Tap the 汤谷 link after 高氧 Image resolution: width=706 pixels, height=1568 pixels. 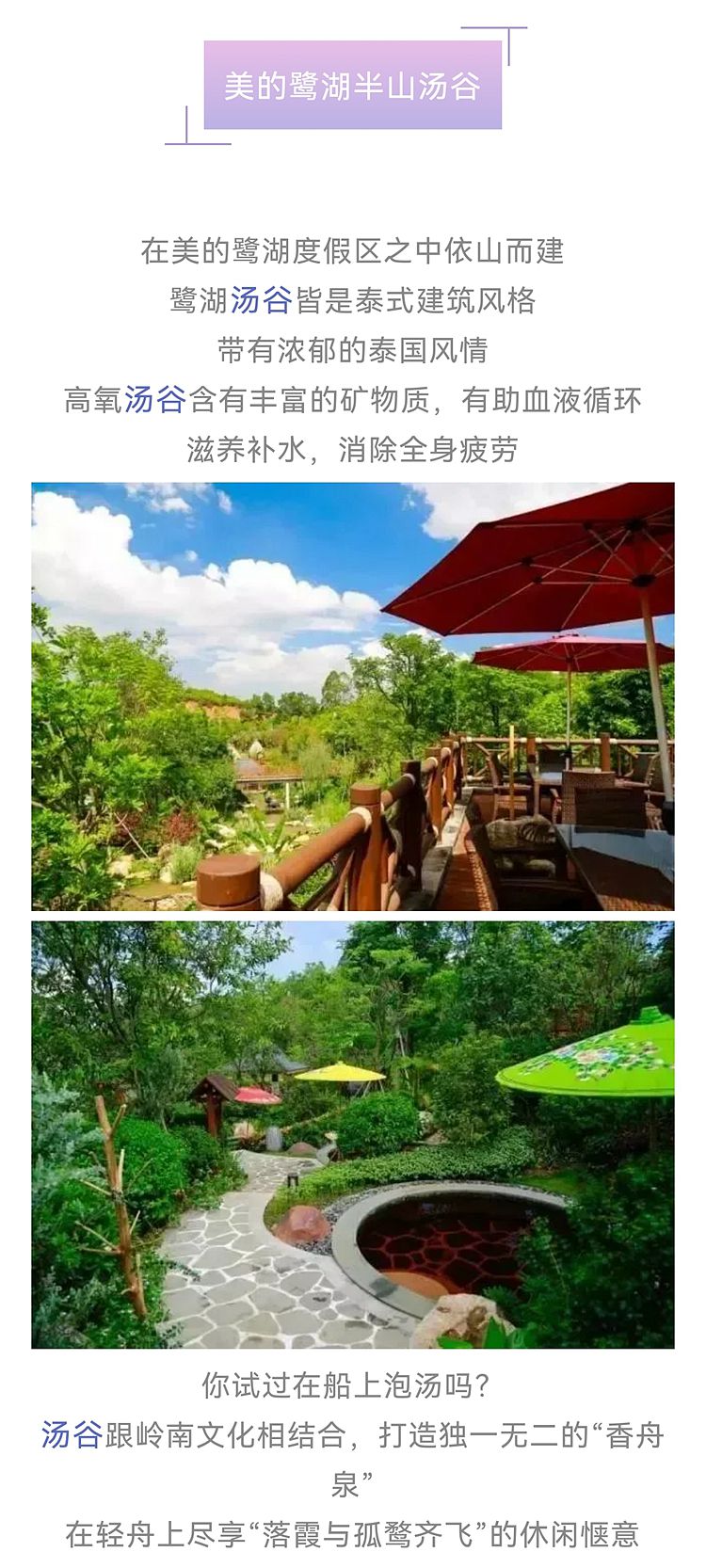coord(155,400)
